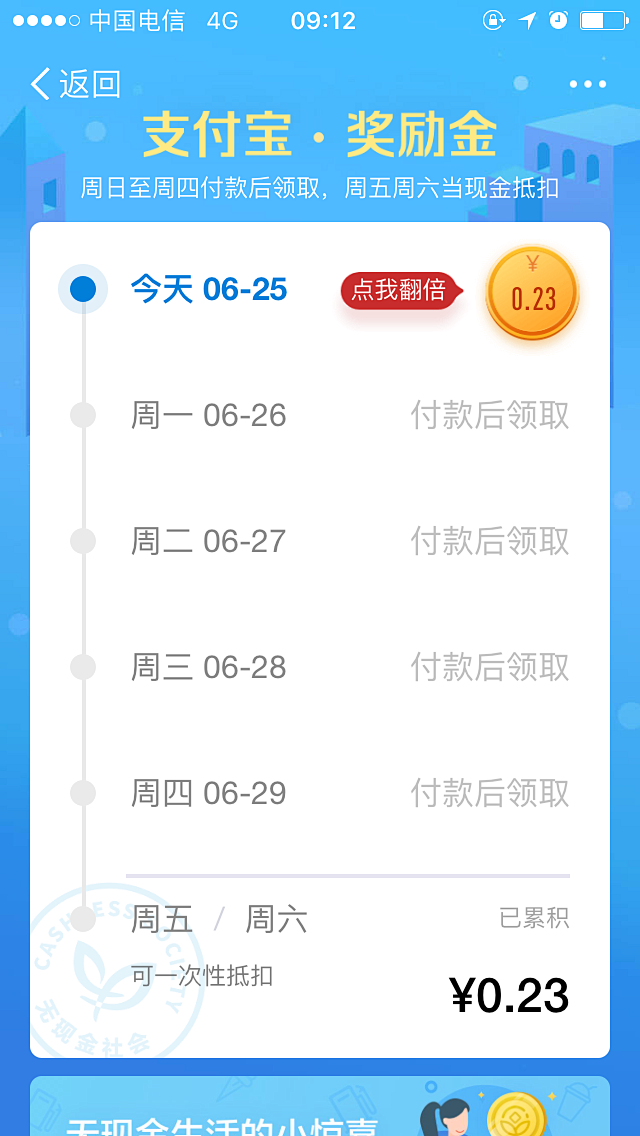The image size is (640, 1136).
Task: Open the 无现金生活的小惊喜 banner
Action: (x=320, y=1106)
